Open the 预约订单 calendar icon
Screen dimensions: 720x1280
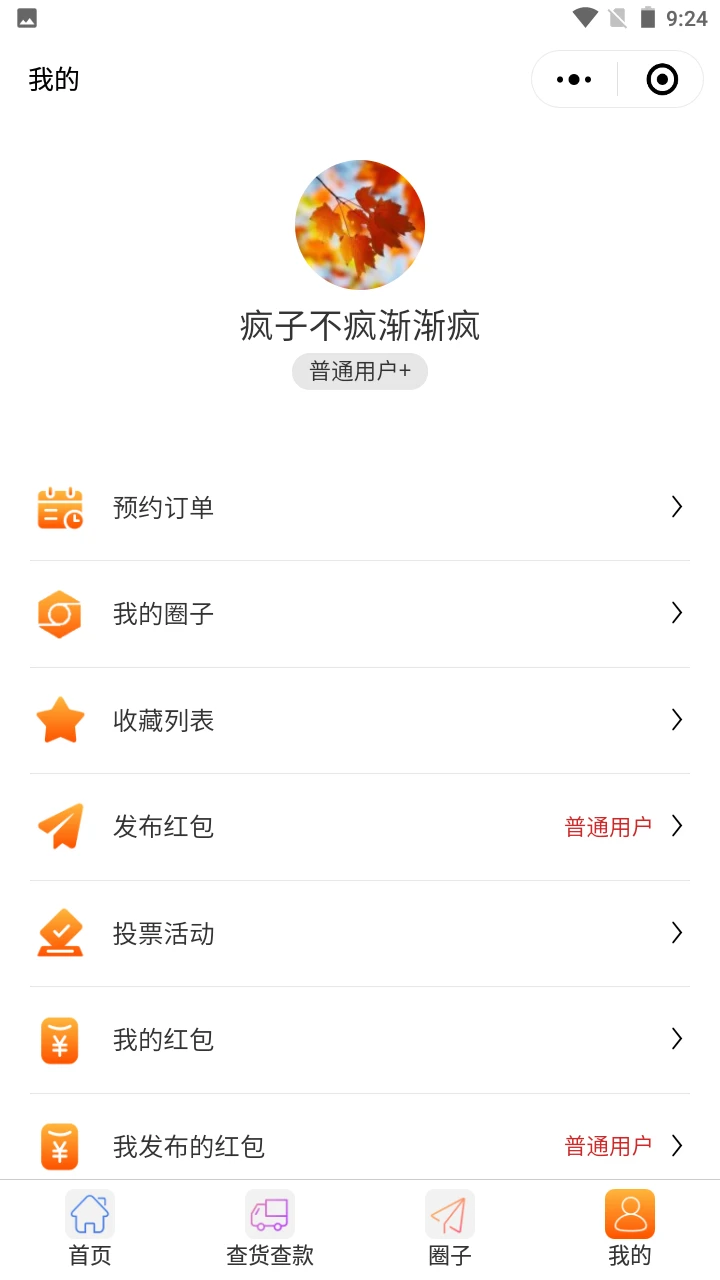(x=60, y=508)
